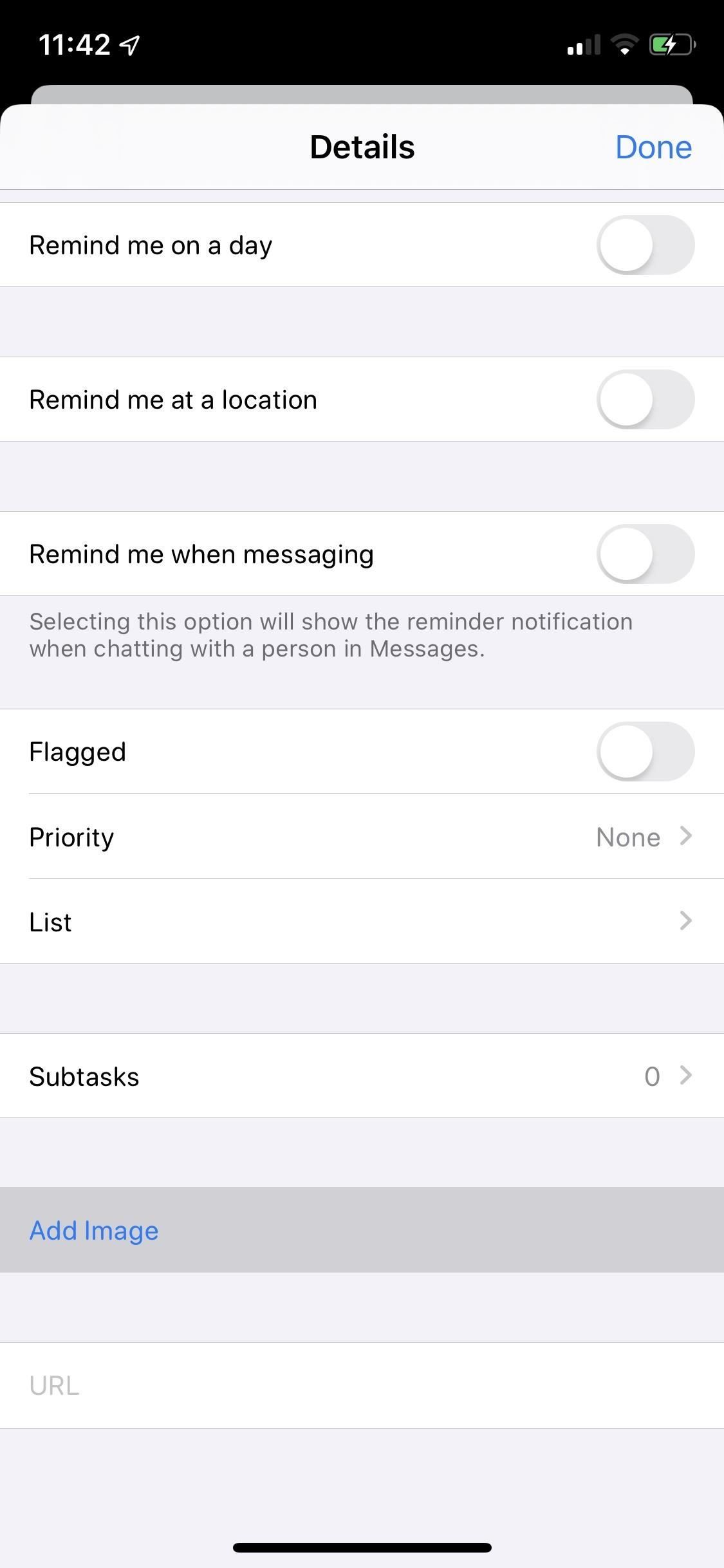Viewport: 724px width, 1568px height.
Task: Tap Done to save reminder details
Action: pos(653,147)
